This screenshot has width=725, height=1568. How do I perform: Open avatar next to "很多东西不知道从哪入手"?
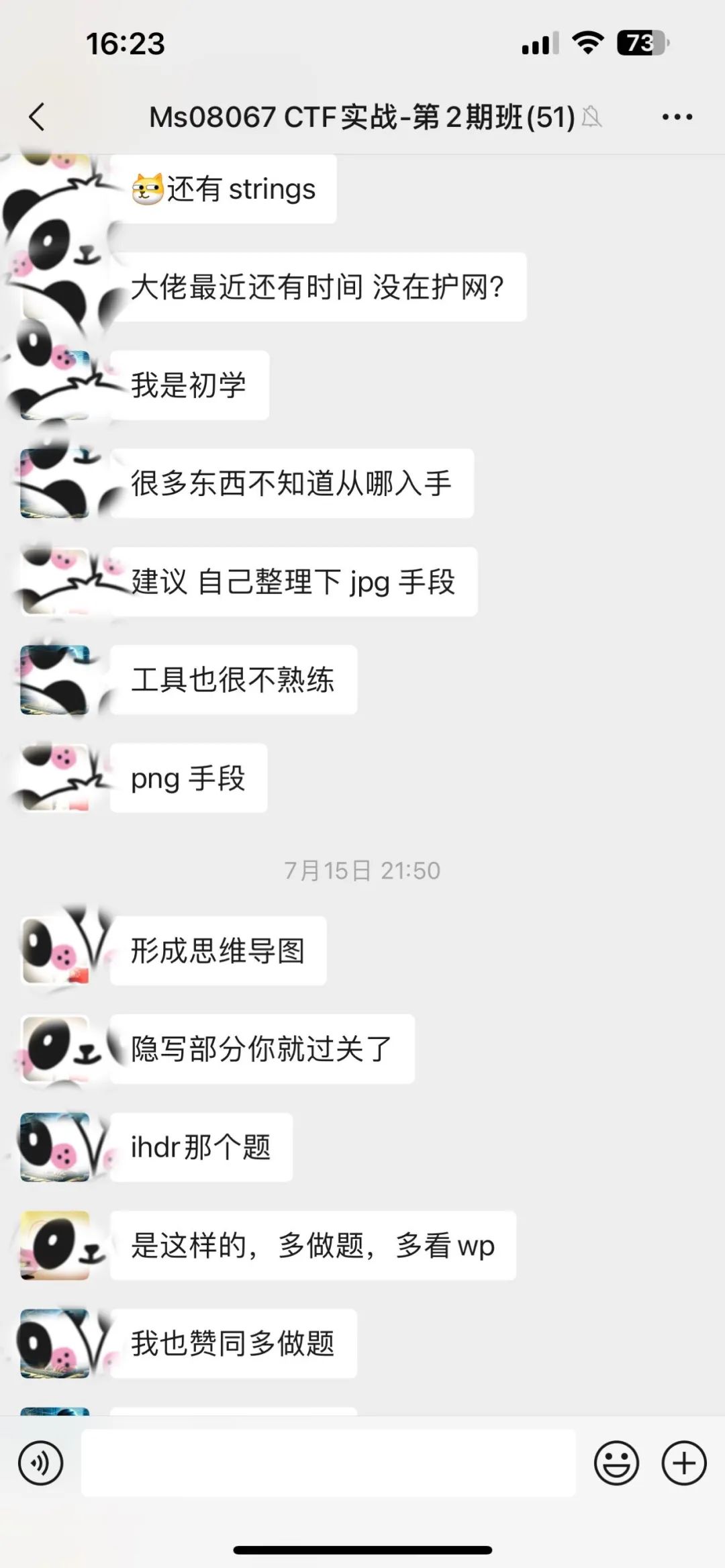point(55,483)
